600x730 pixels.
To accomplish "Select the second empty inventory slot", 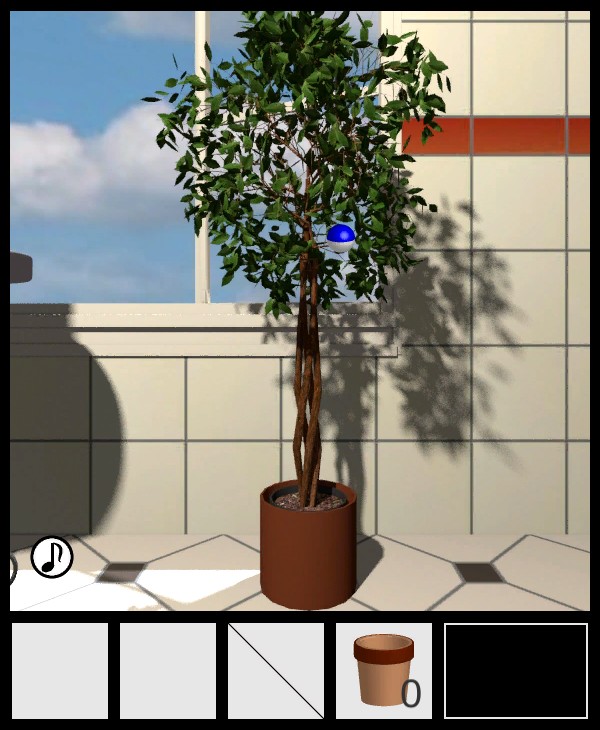I will (x=168, y=670).
